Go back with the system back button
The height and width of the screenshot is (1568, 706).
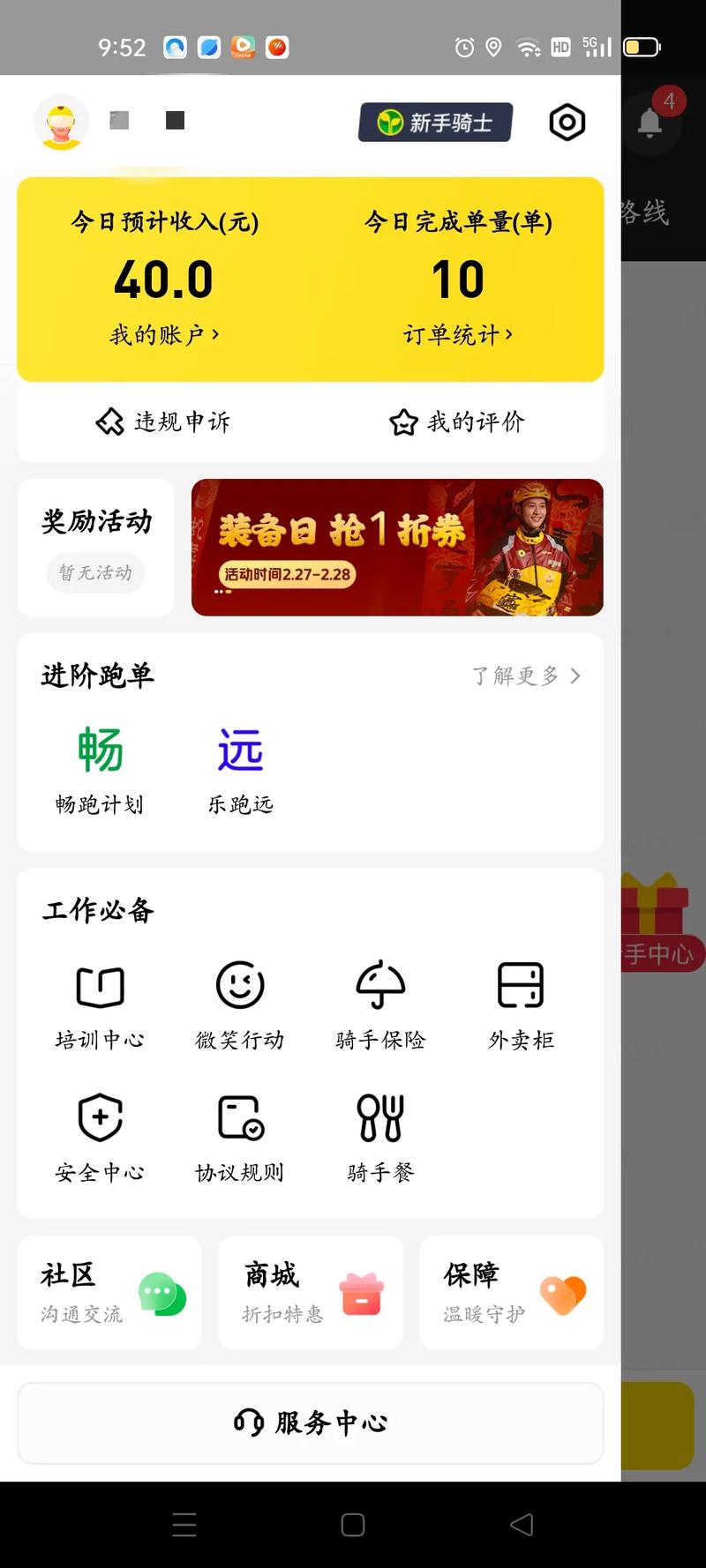coord(522,1525)
